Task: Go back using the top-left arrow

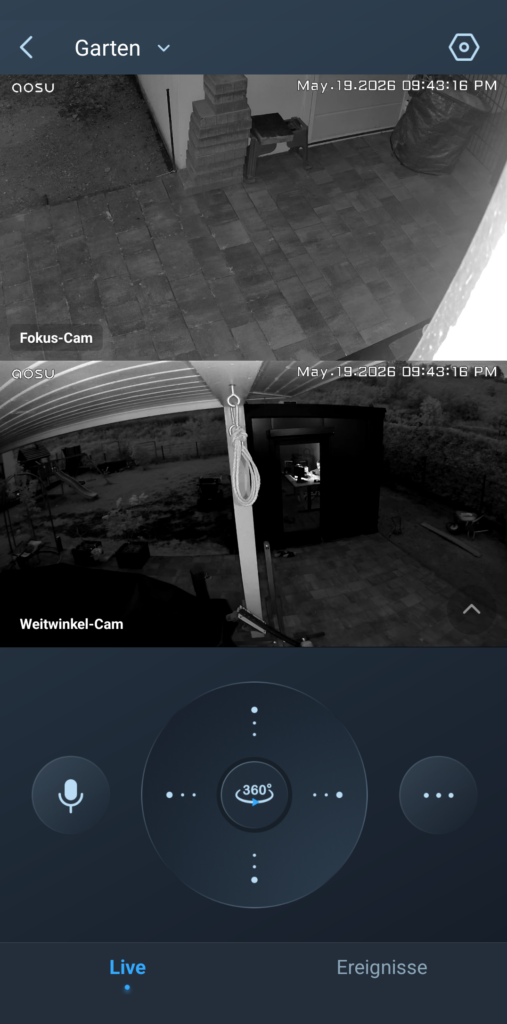Action: (26, 48)
